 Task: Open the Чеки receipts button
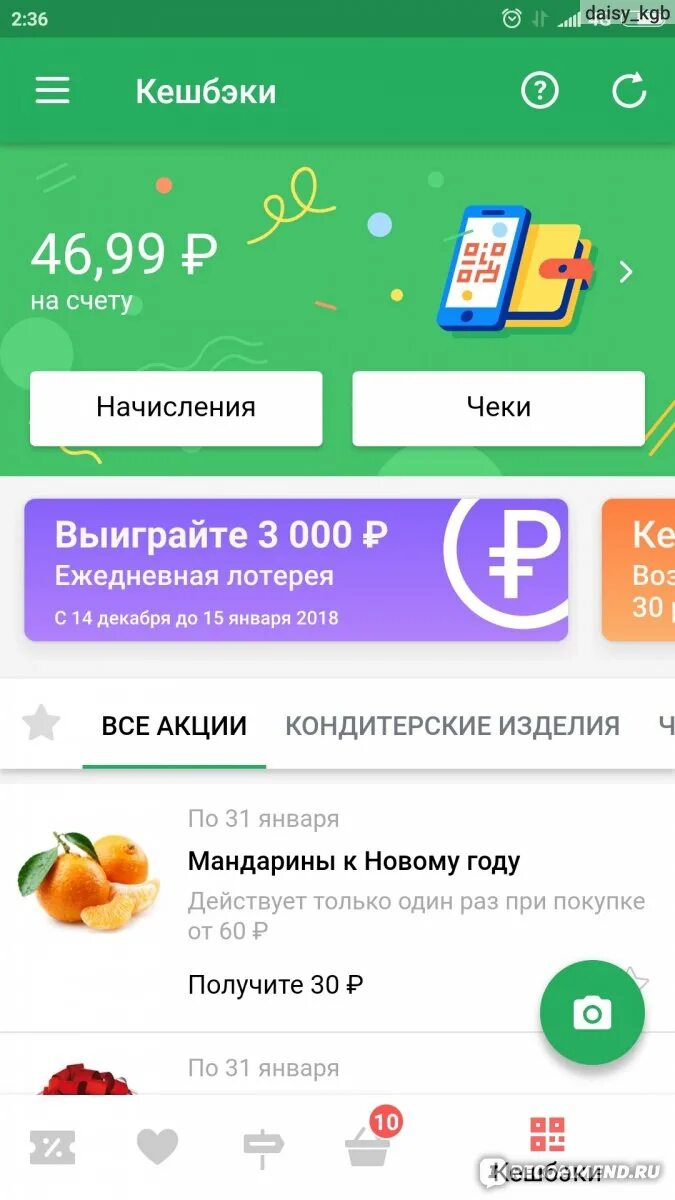pyautogui.click(x=498, y=408)
